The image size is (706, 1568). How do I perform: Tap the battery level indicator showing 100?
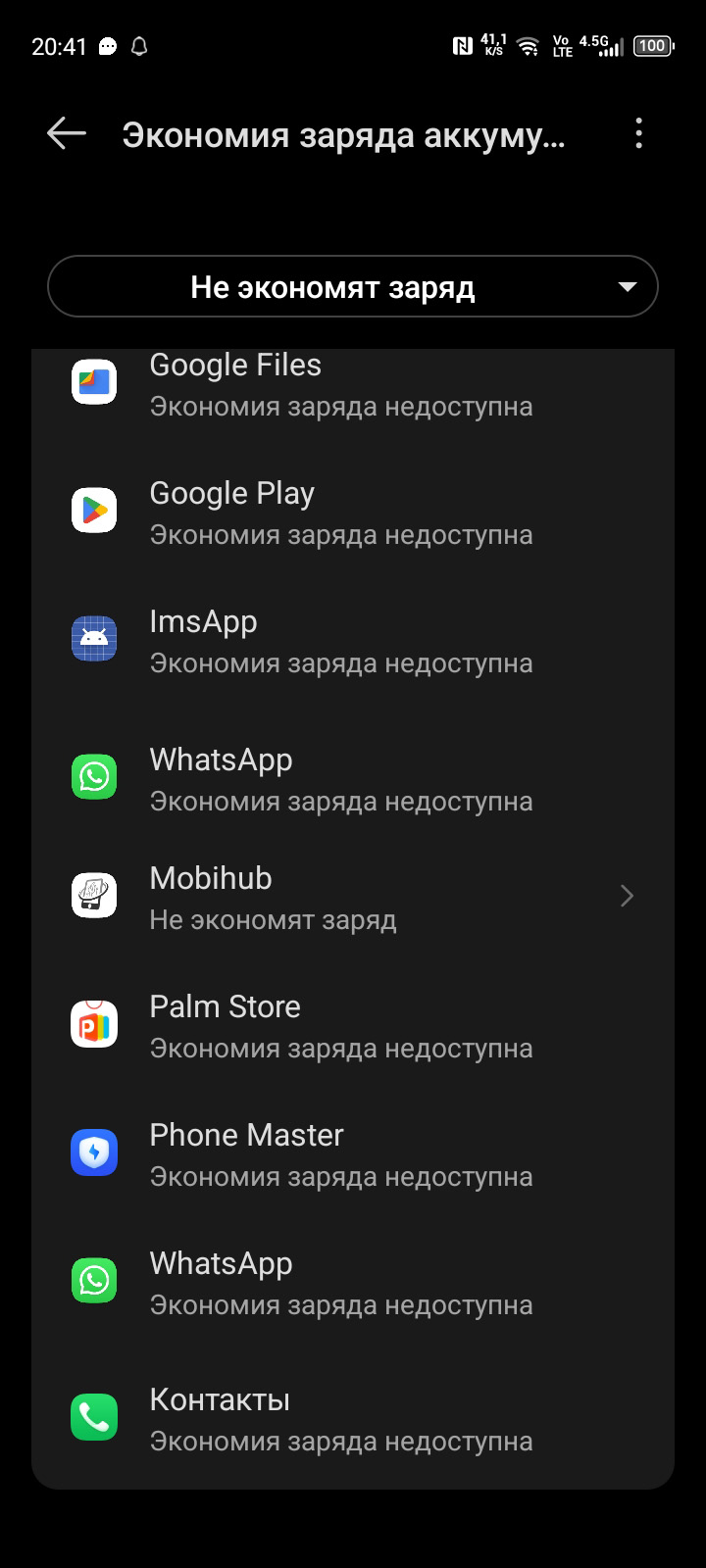[x=650, y=45]
